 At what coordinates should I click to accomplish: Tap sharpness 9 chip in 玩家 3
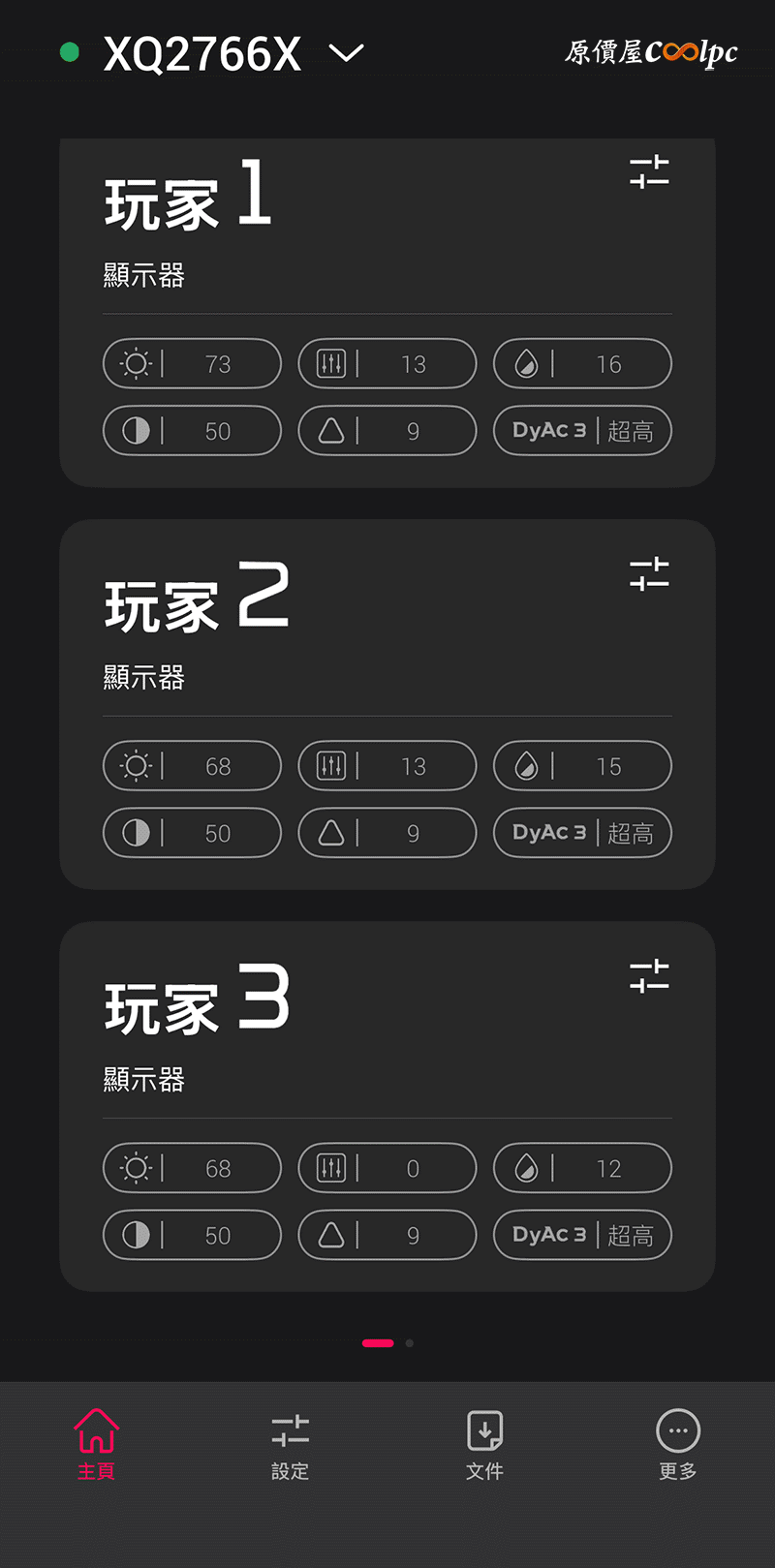click(387, 1235)
